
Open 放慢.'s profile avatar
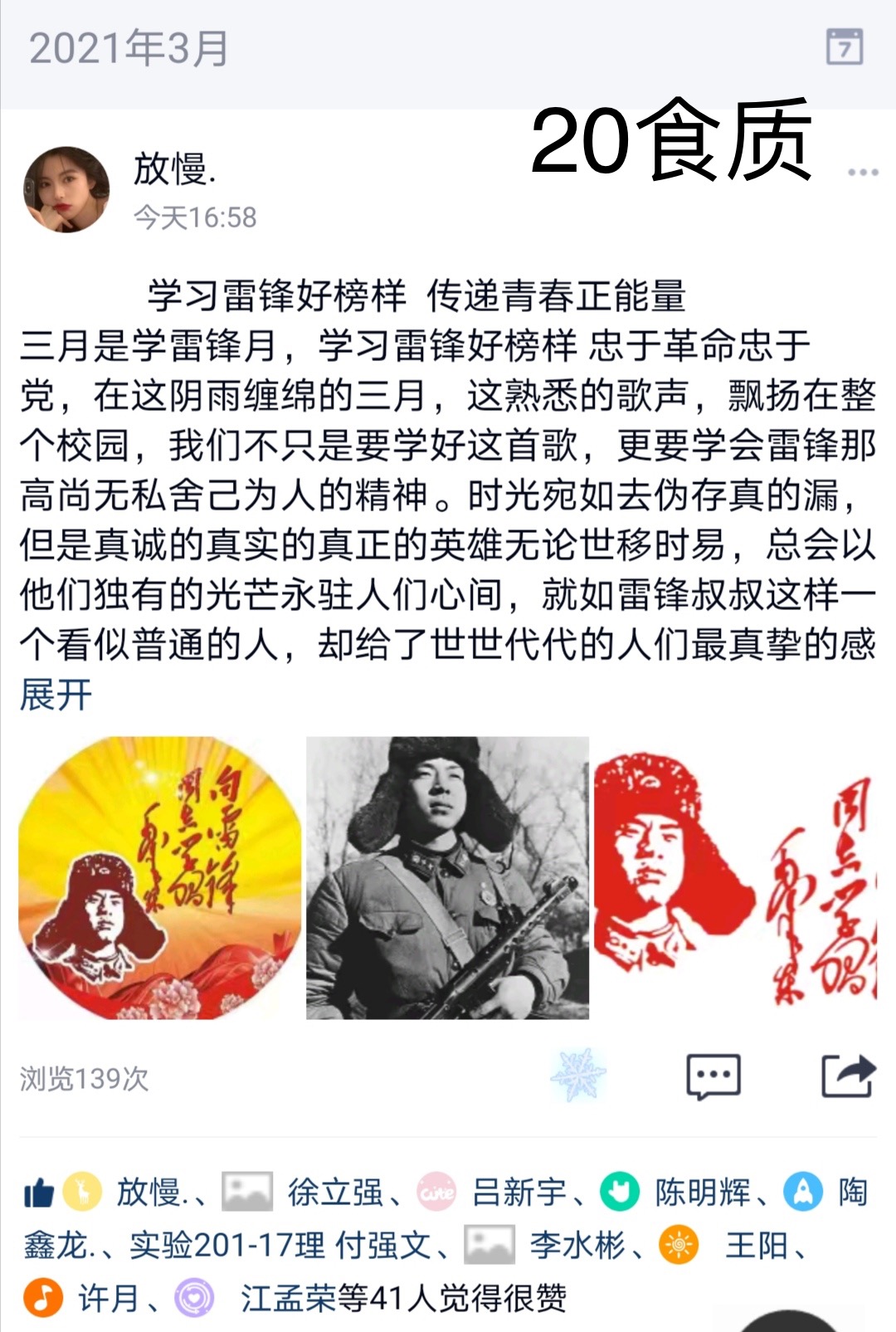[x=66, y=190]
